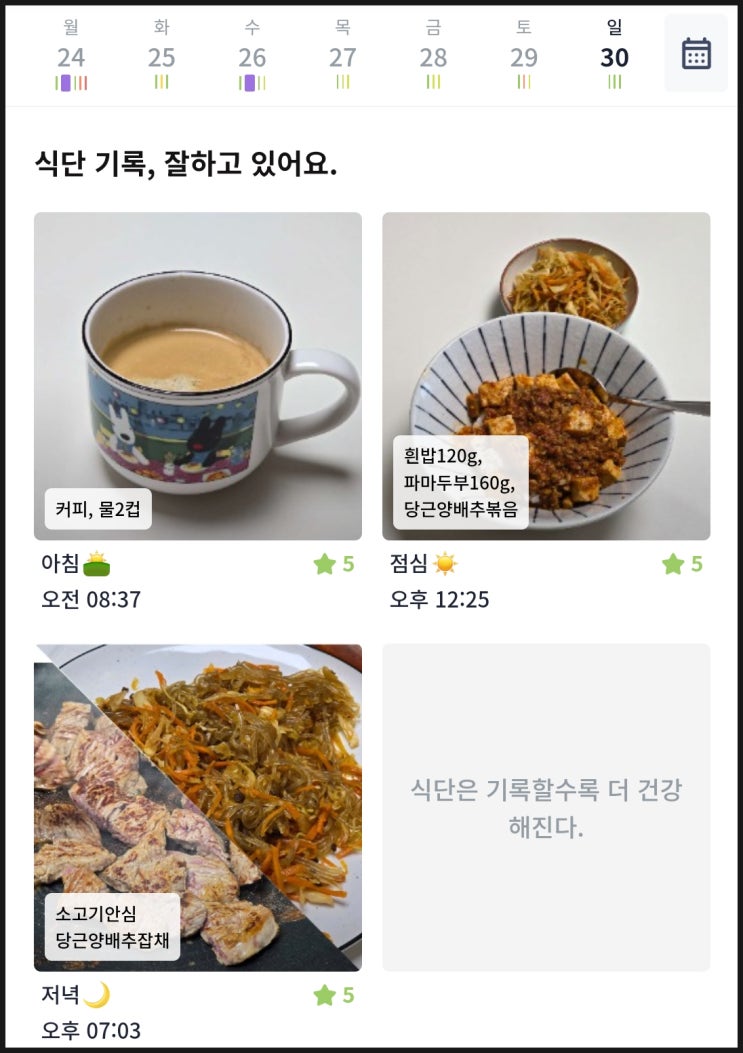Open the lunch 파마두부 meal record
The image size is (743, 1053).
[x=546, y=376]
